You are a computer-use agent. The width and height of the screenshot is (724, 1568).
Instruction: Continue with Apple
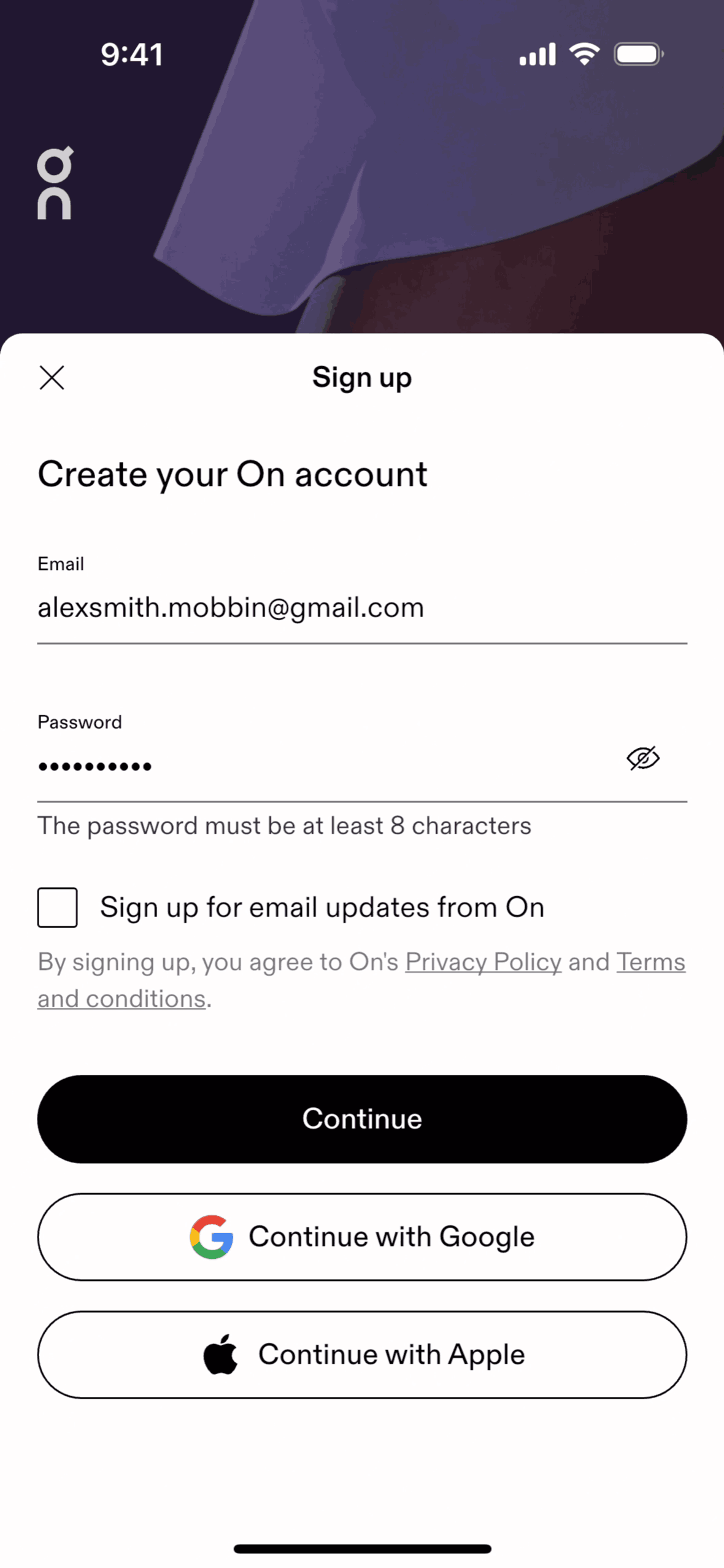tap(362, 1355)
